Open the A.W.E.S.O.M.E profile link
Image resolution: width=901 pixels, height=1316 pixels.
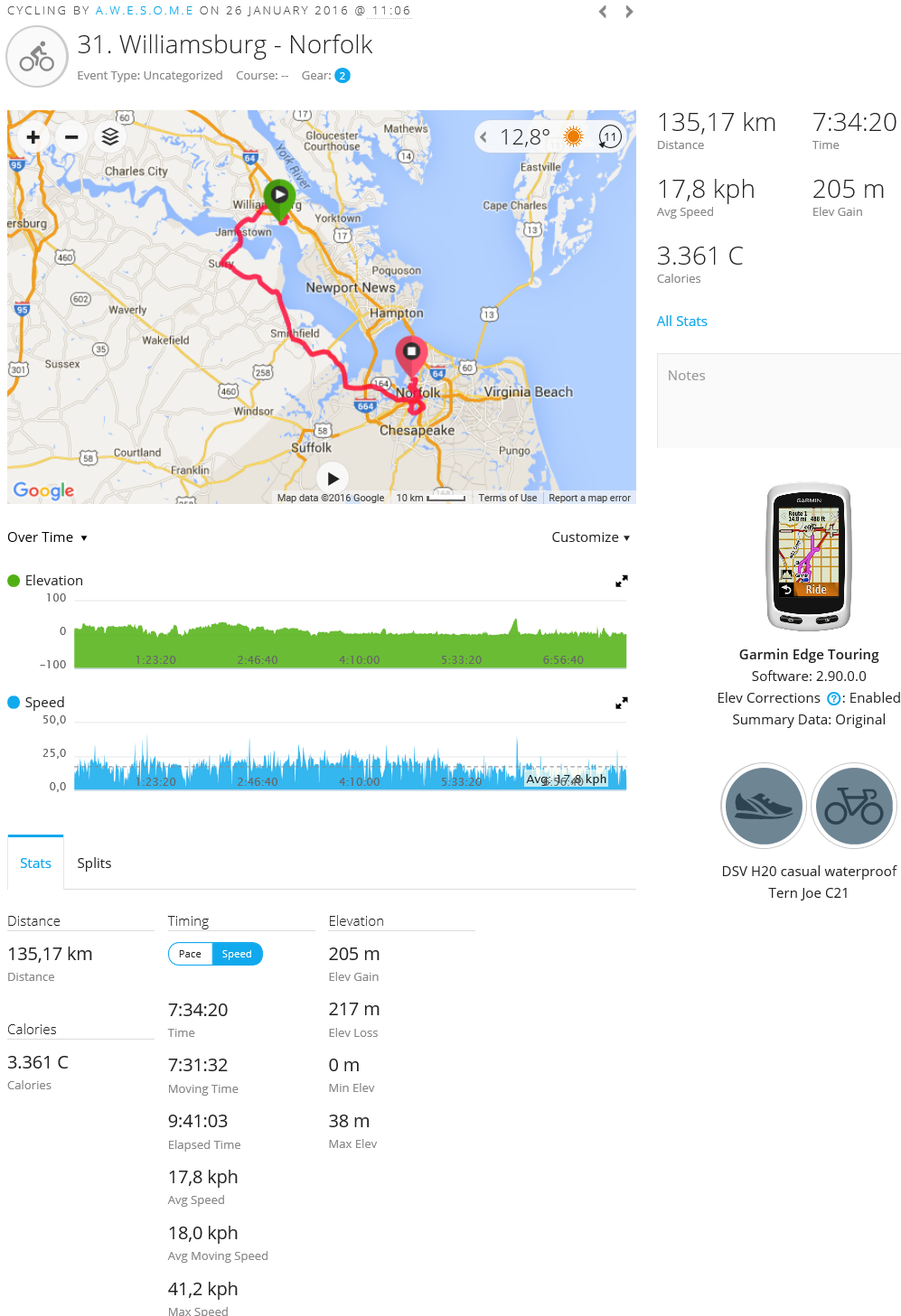pyautogui.click(x=145, y=11)
